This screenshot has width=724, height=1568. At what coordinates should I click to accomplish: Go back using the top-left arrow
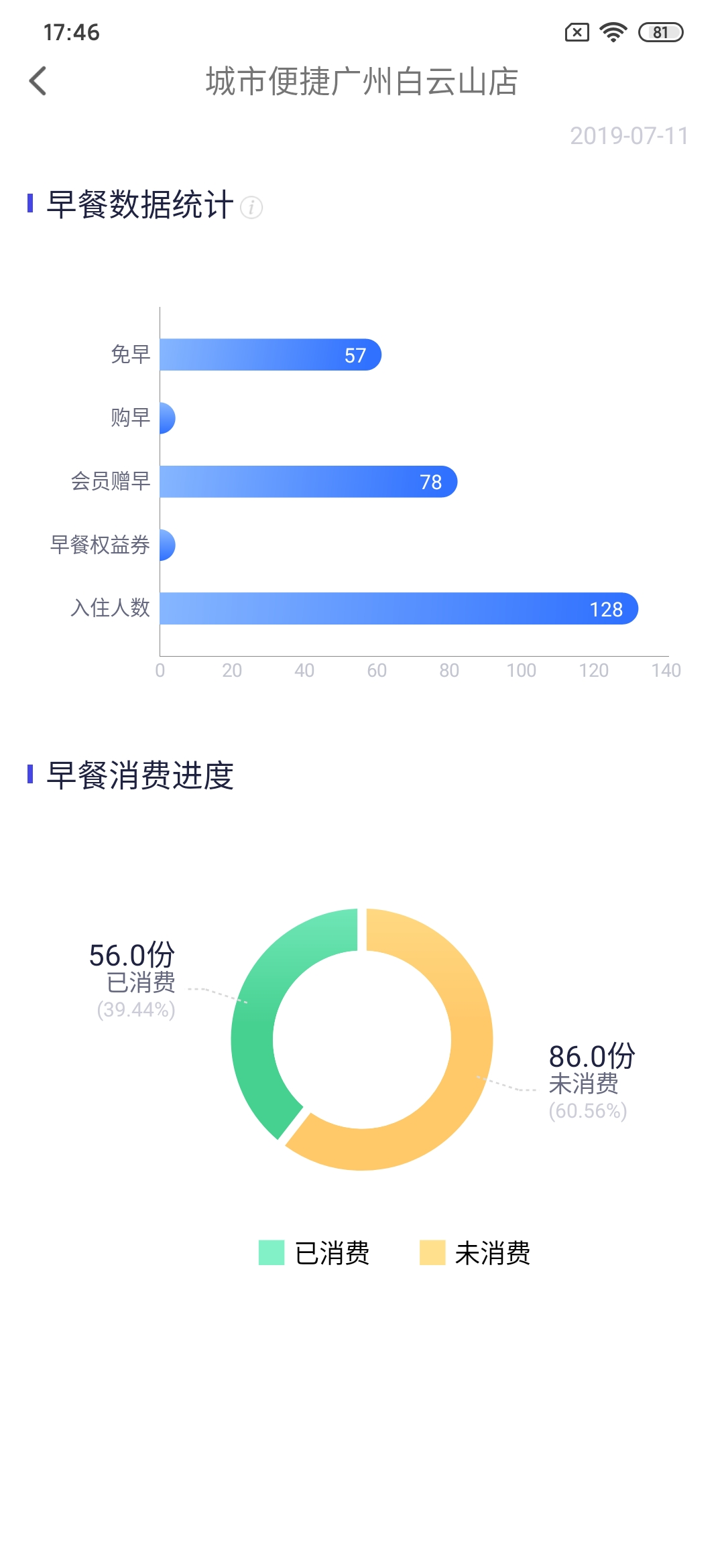pyautogui.click(x=38, y=81)
